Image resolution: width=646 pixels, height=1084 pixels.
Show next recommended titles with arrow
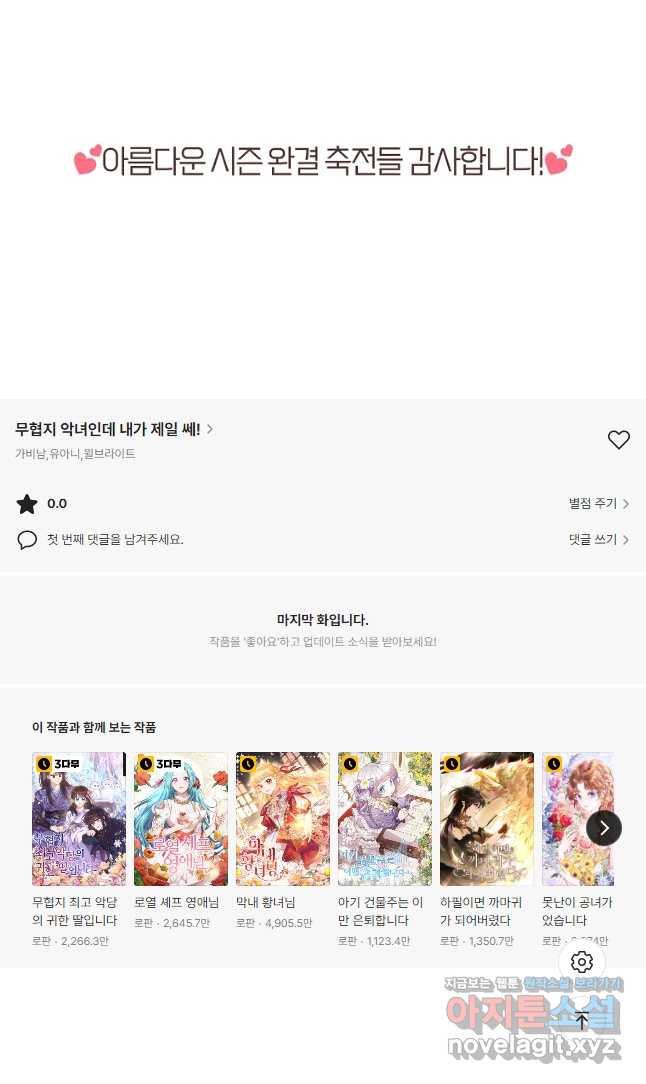pos(604,828)
